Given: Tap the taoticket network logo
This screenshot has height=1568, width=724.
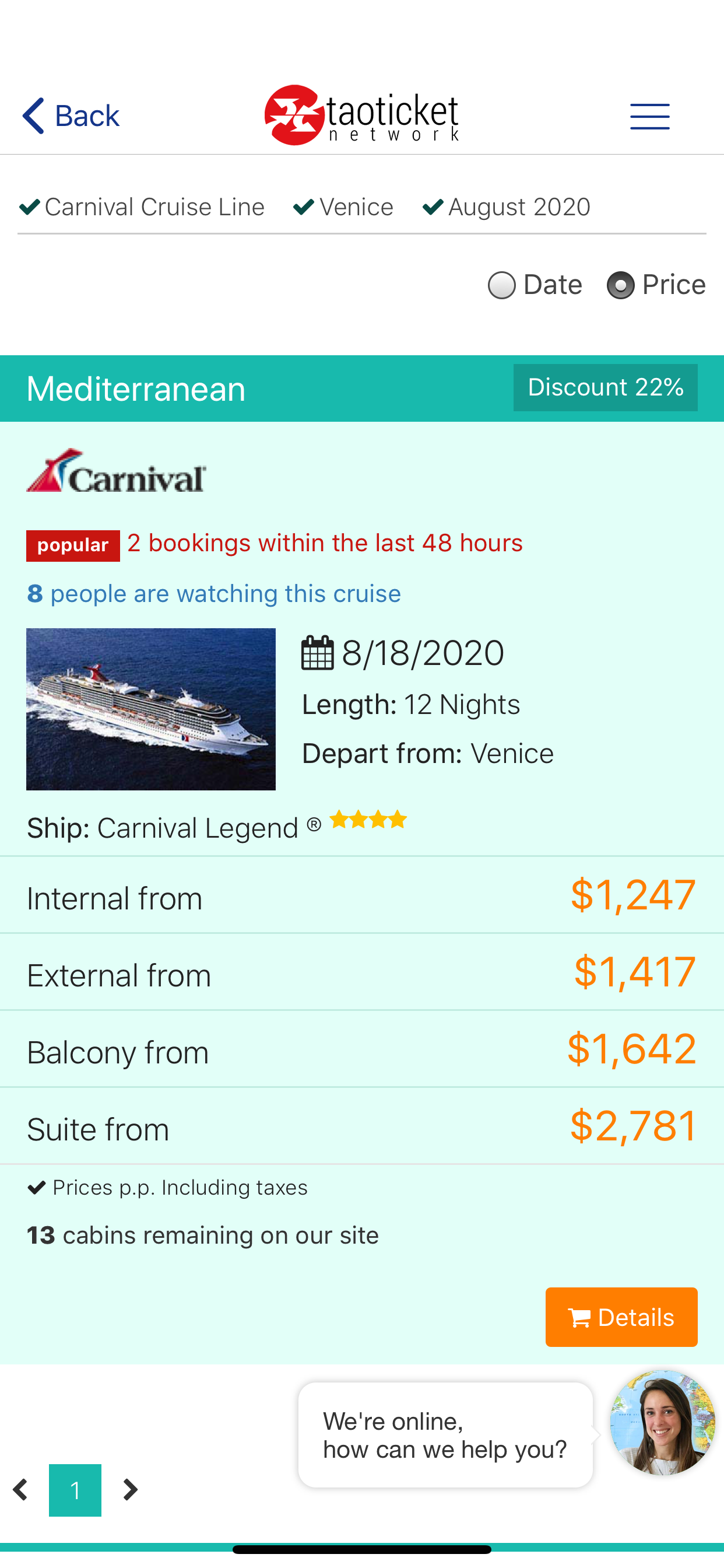Looking at the screenshot, I should tap(361, 115).
